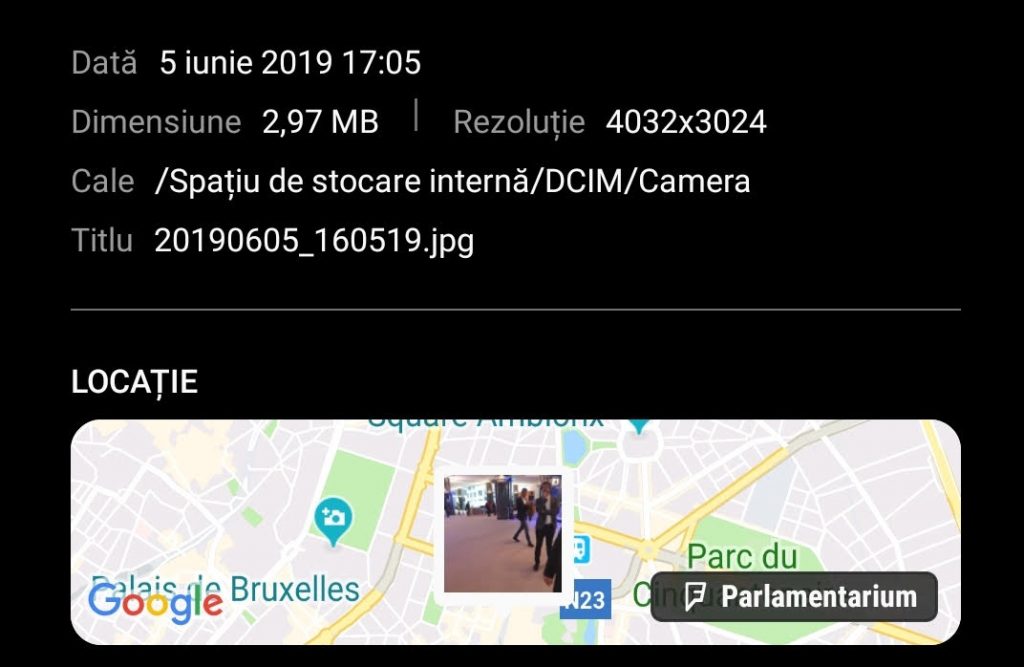Open the Parlamentarium location chip
The width and height of the screenshot is (1024, 667).
795,597
